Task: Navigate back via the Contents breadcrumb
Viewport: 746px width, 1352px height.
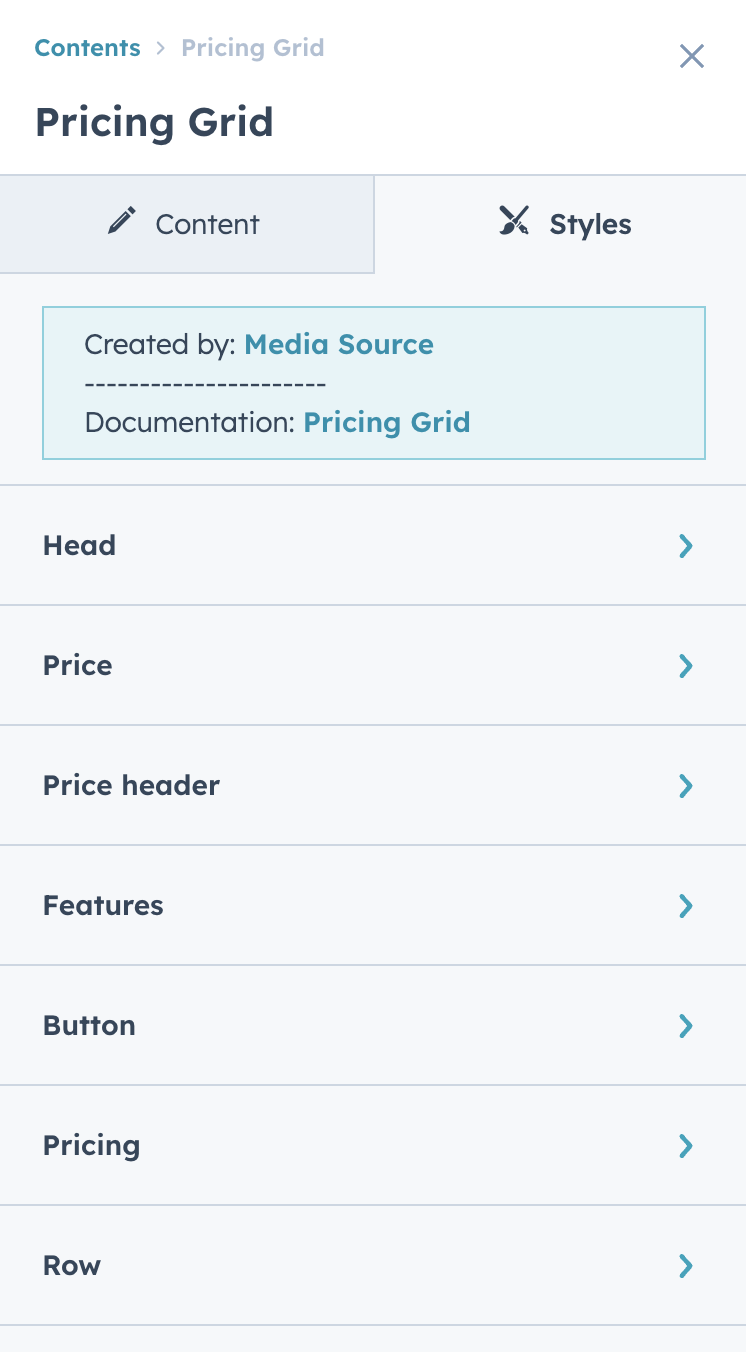Action: tap(87, 47)
